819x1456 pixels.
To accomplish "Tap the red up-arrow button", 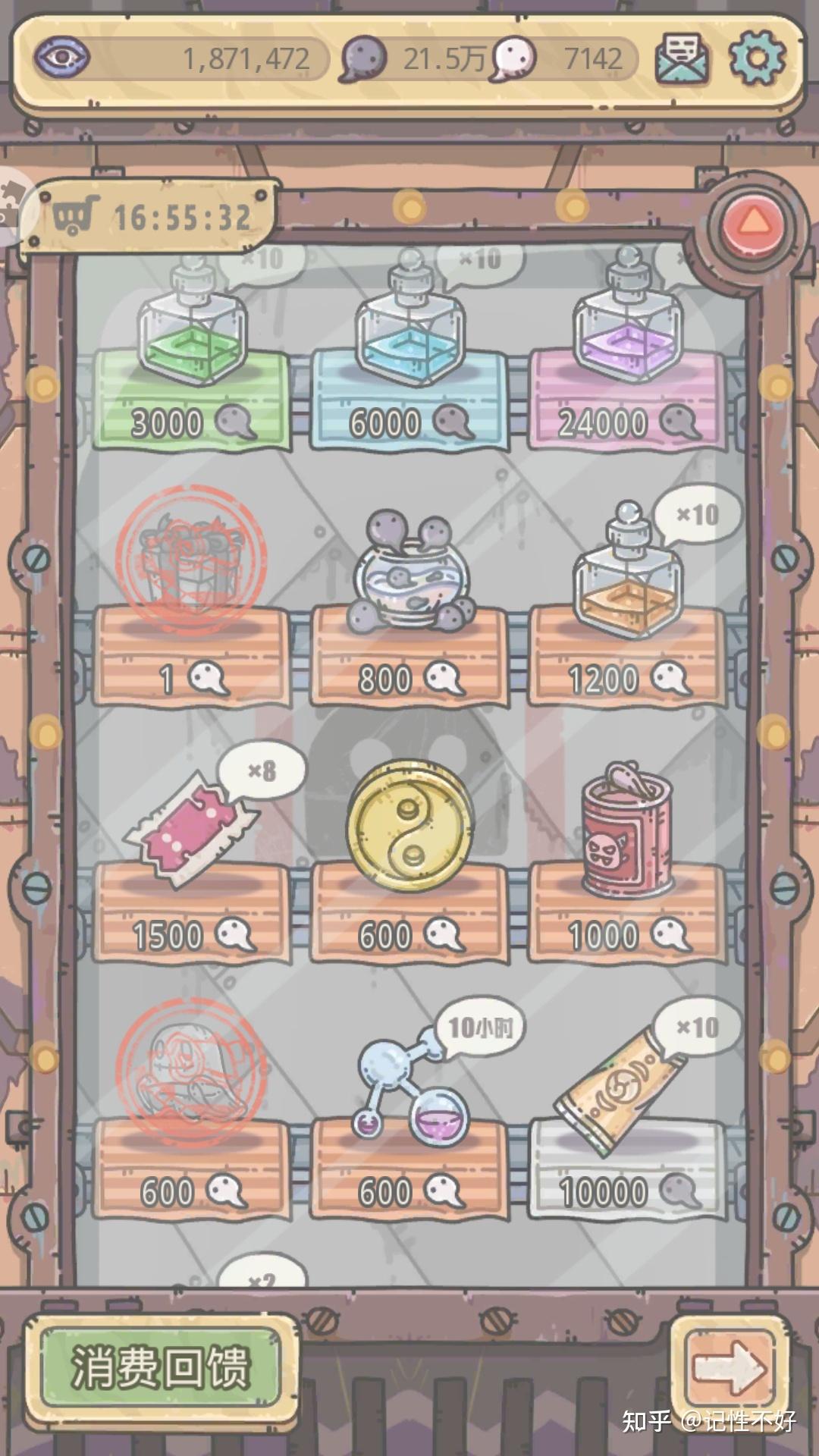I will pos(752,224).
